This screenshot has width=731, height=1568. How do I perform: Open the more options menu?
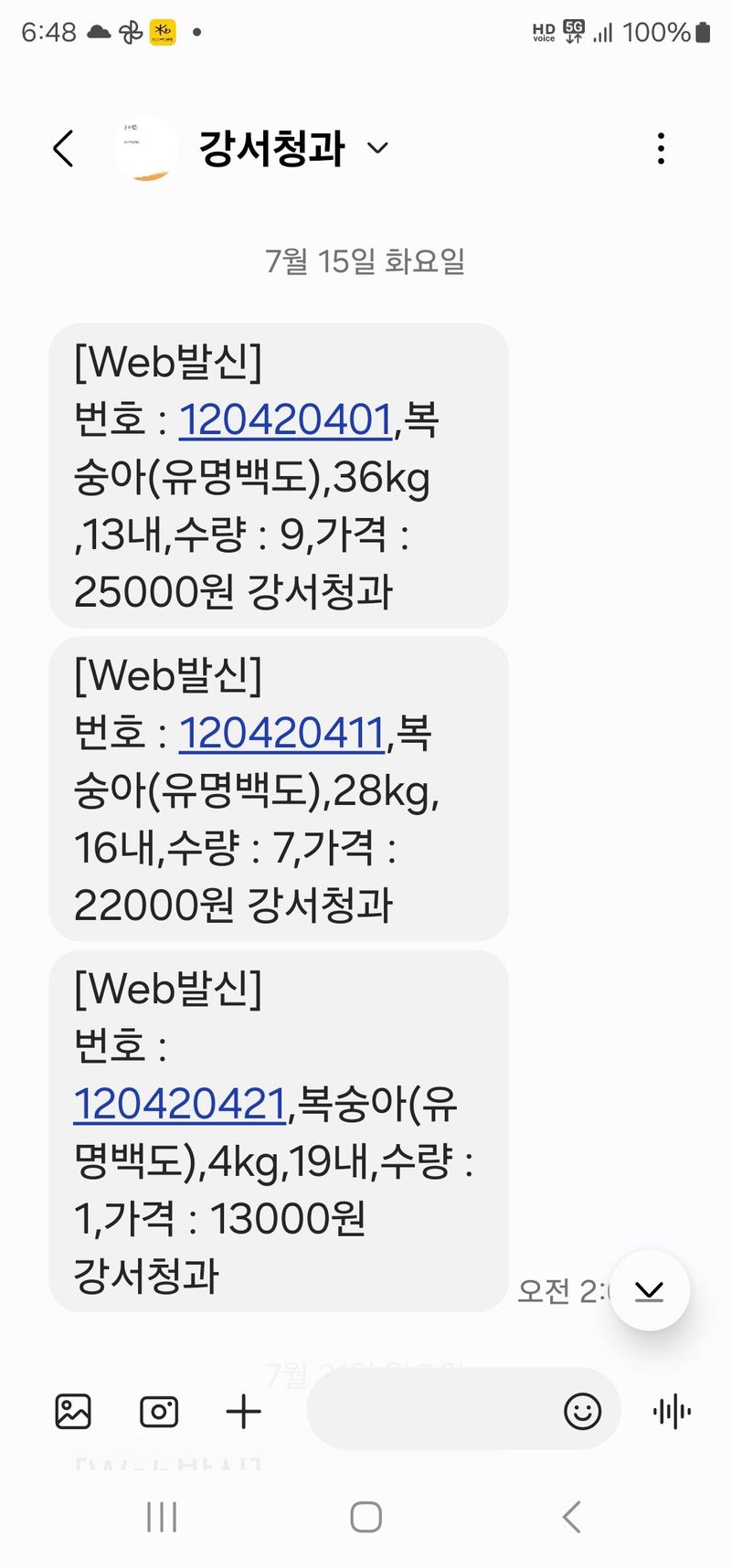tap(661, 148)
